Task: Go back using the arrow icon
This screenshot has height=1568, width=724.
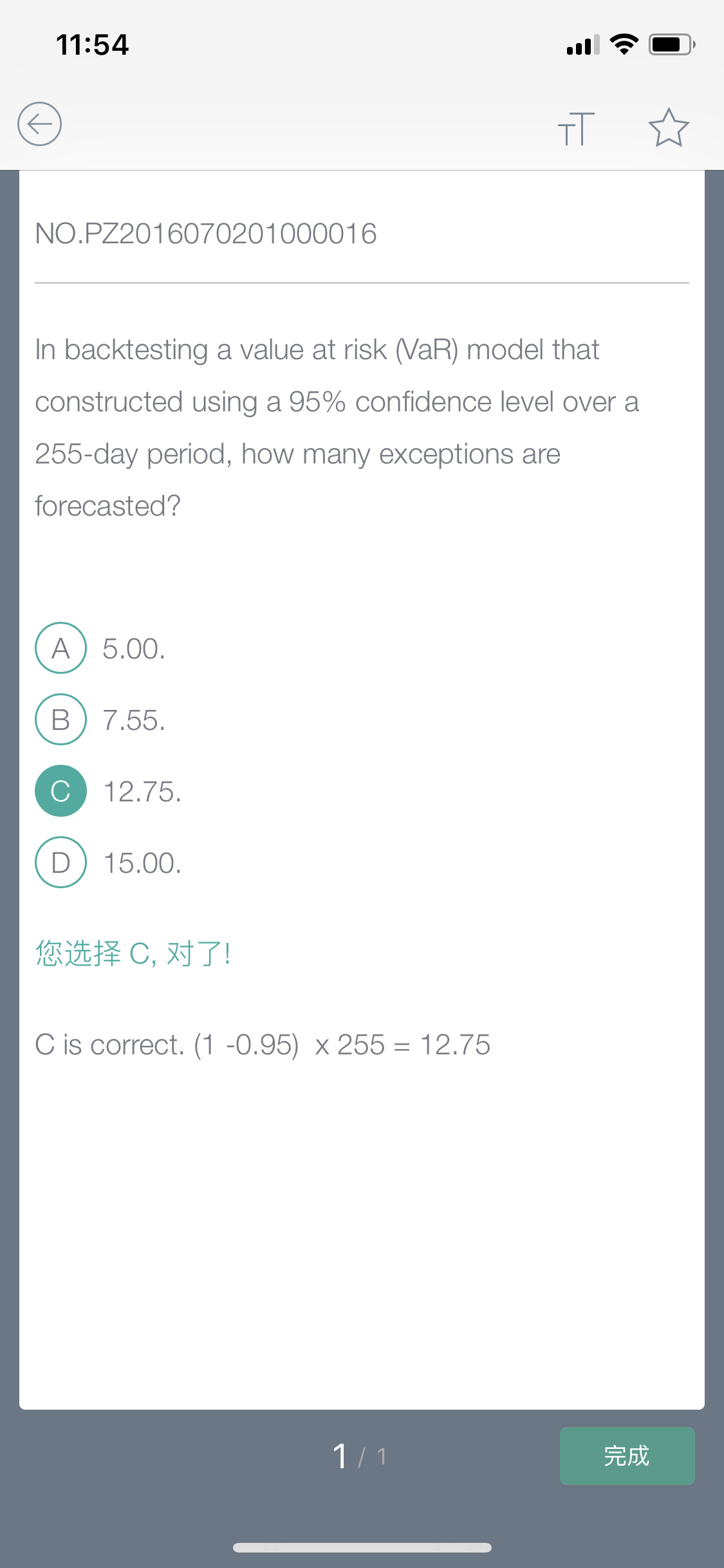Action: 39,124
